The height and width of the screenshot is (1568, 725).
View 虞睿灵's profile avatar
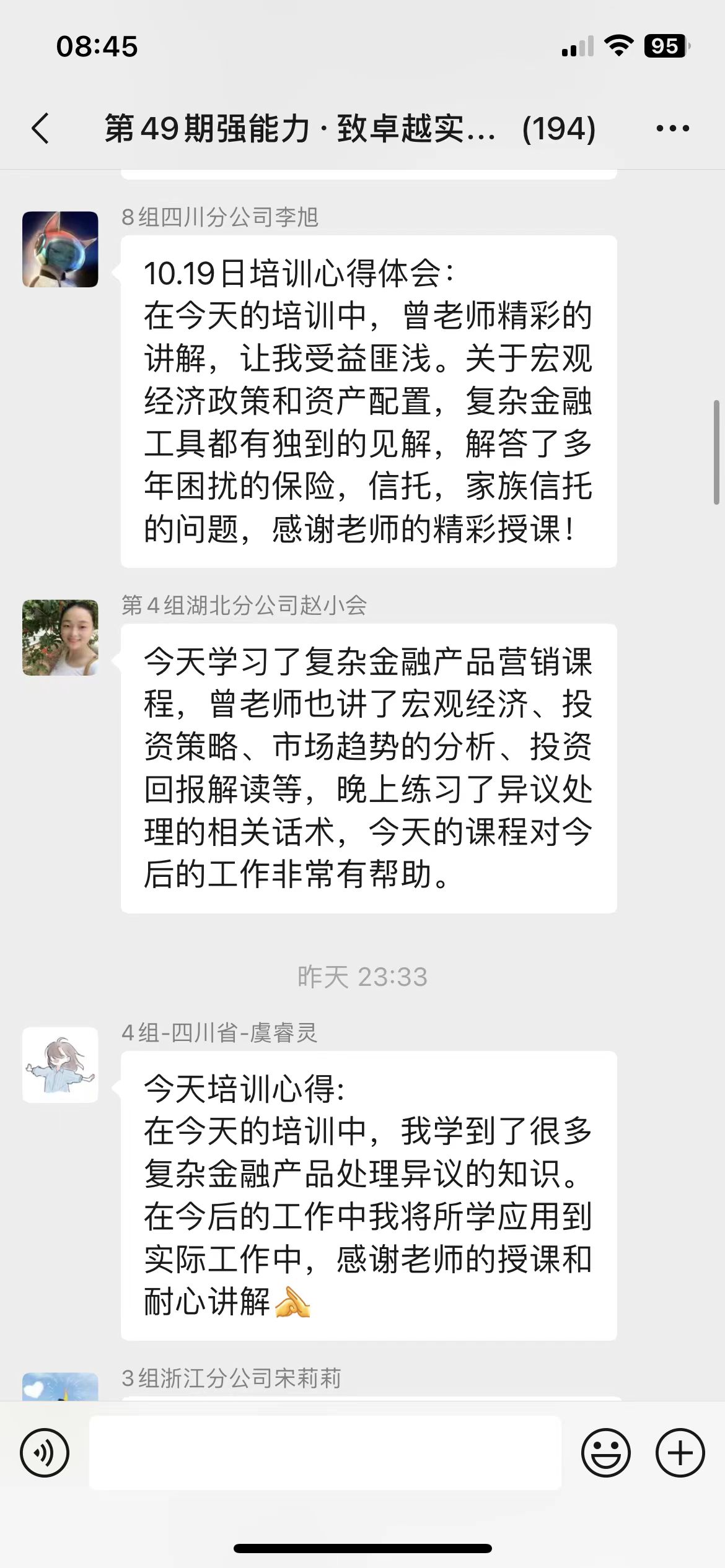[60, 1065]
